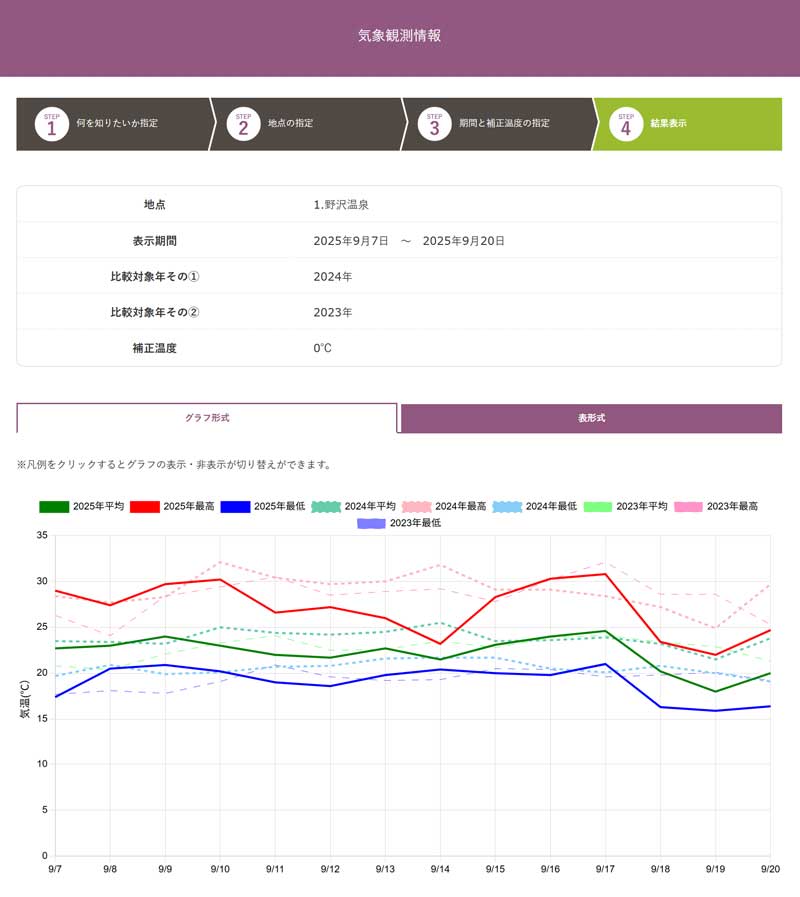Toggle the 2023年平均 legend item
The image size is (800, 897).
624,507
